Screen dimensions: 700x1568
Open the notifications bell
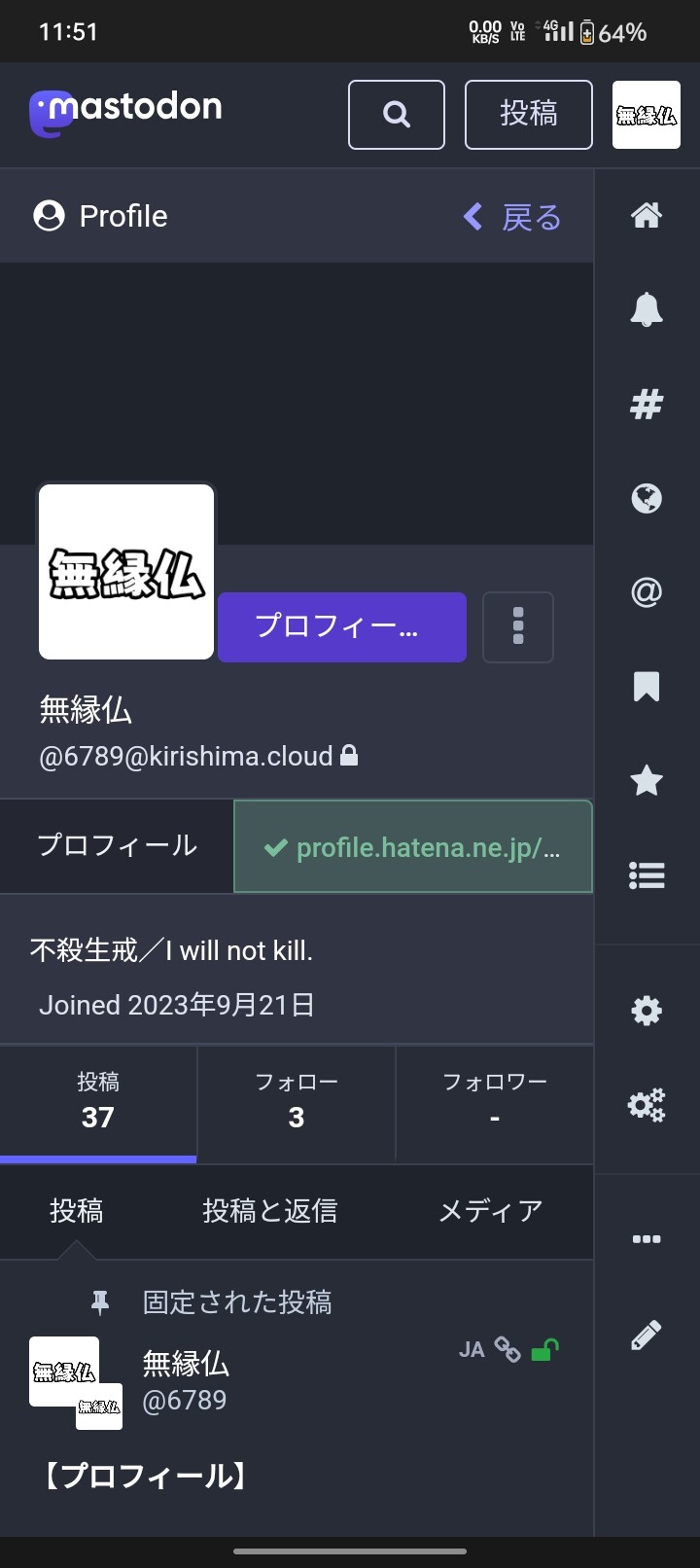point(647,309)
